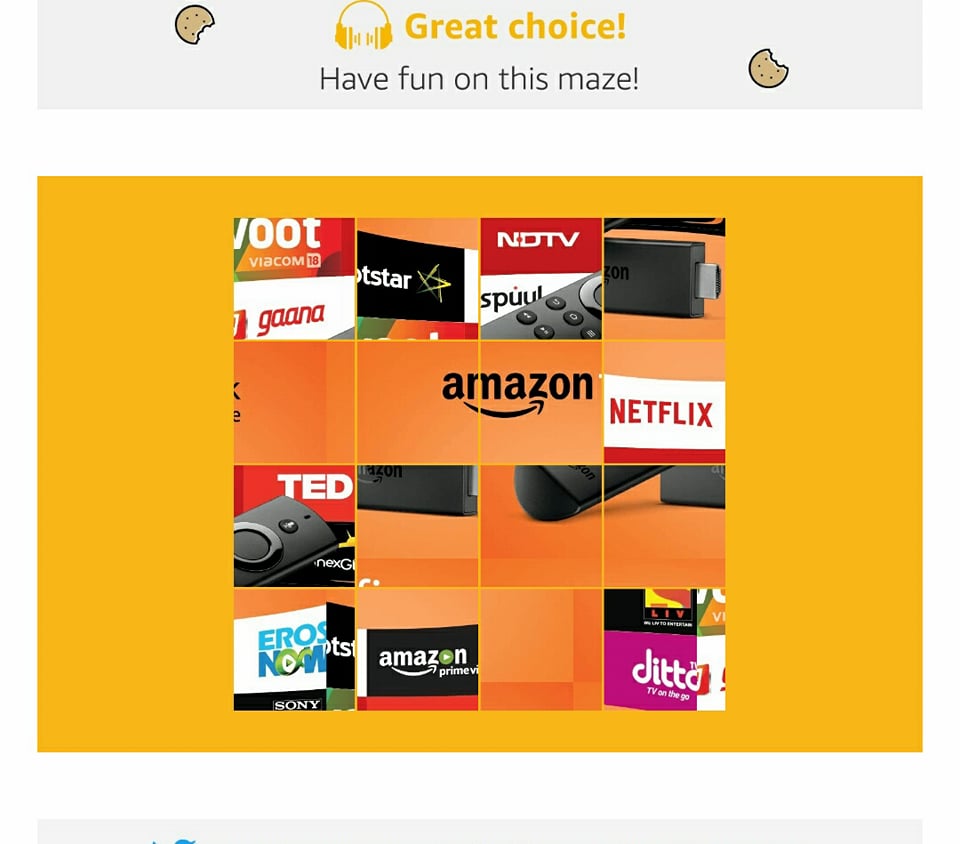960x844 pixels.
Task: Select the TED puzzle tile
Action: (294, 525)
